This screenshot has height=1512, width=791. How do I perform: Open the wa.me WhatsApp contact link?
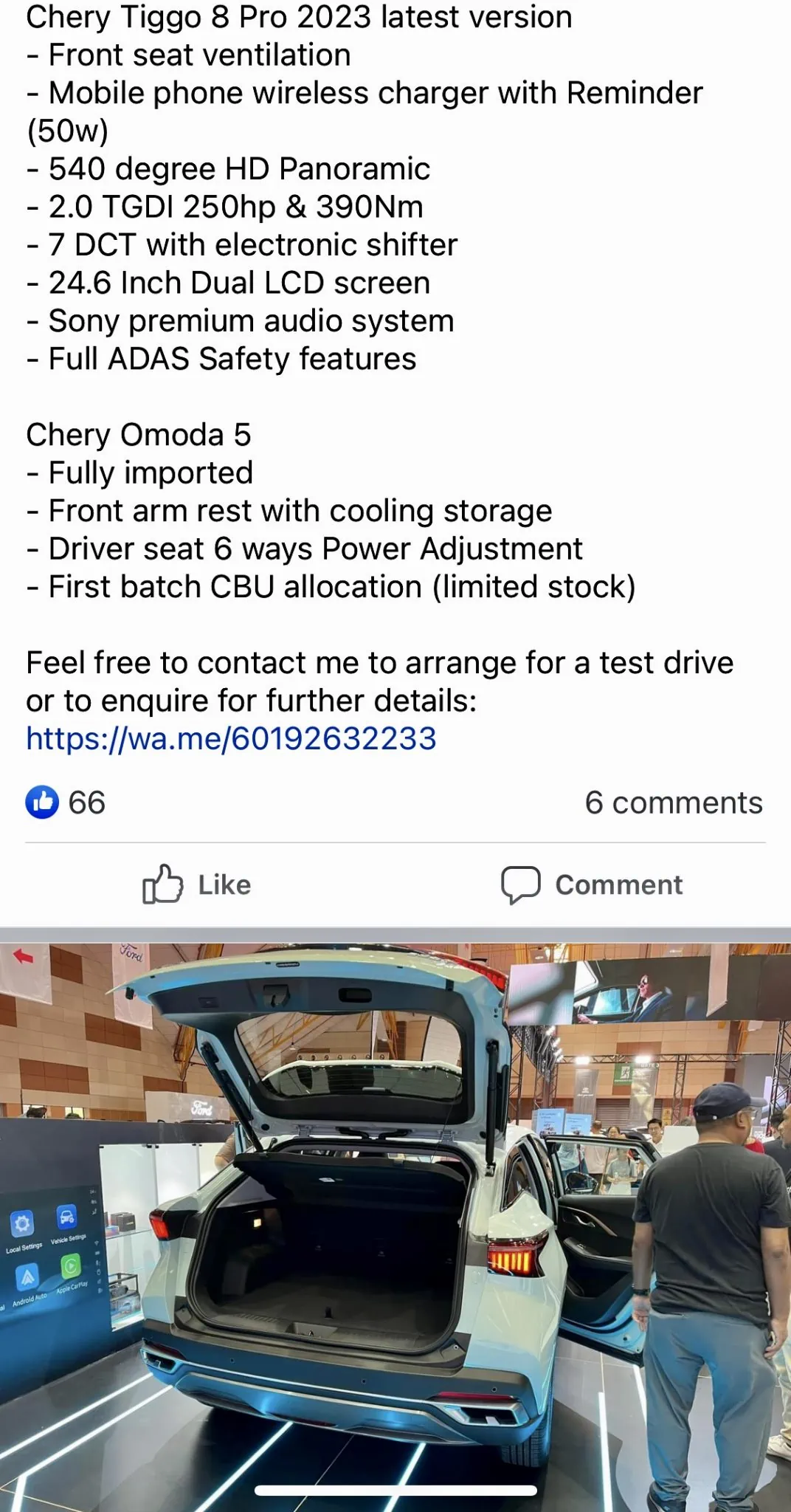(x=231, y=739)
